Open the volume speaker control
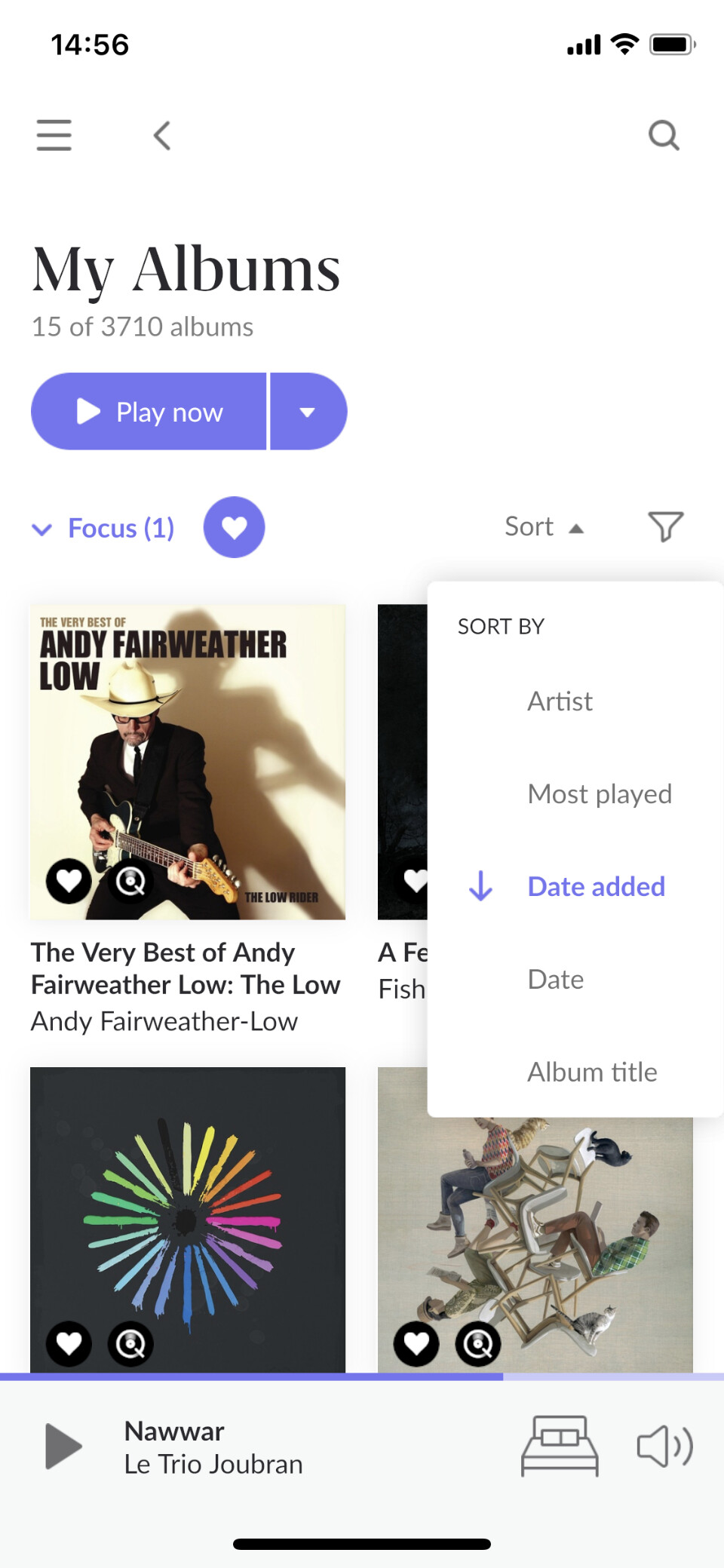This screenshot has width=724, height=1568. pos(664,1447)
